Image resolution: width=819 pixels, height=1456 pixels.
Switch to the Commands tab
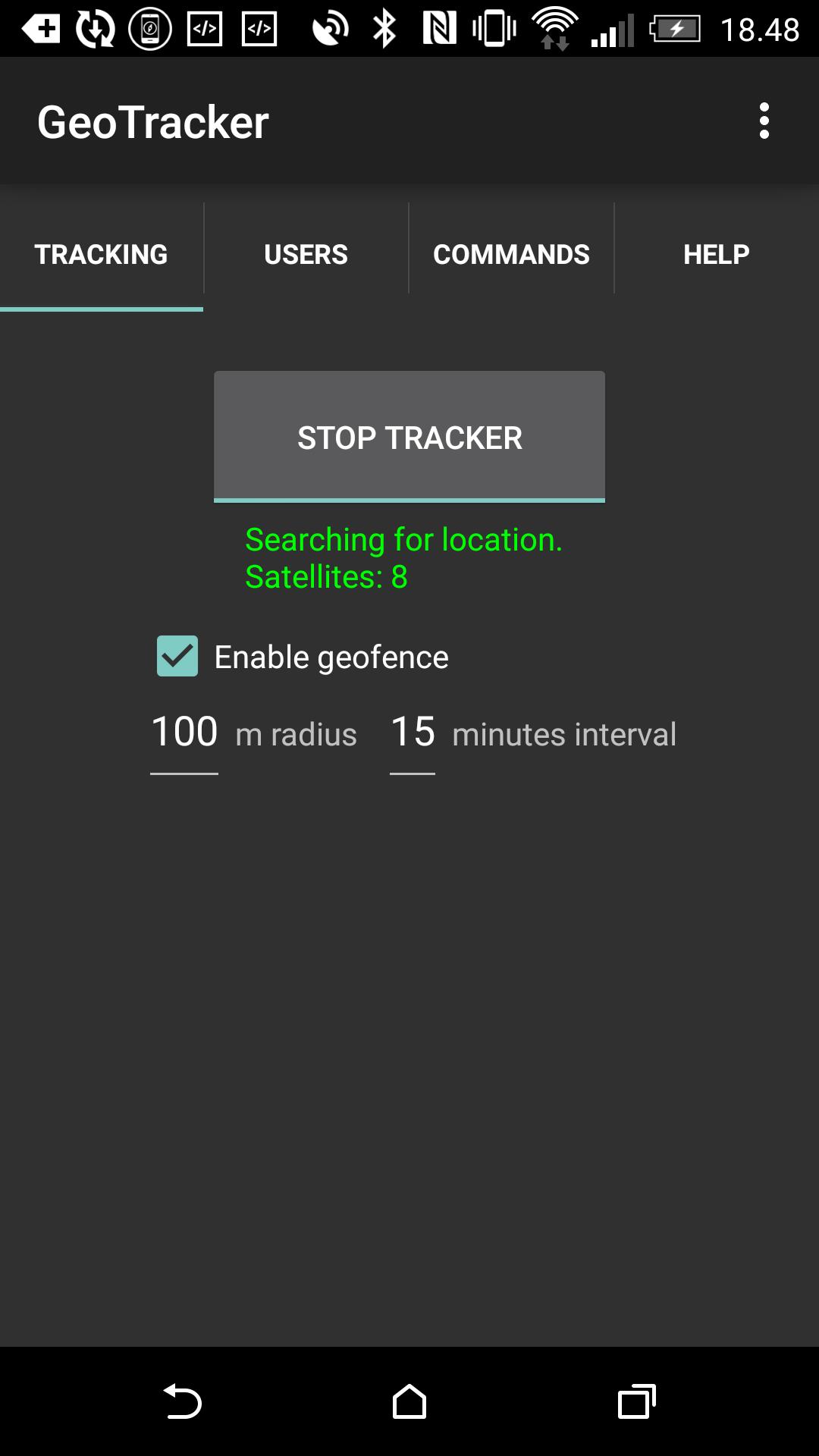pyautogui.click(x=511, y=255)
